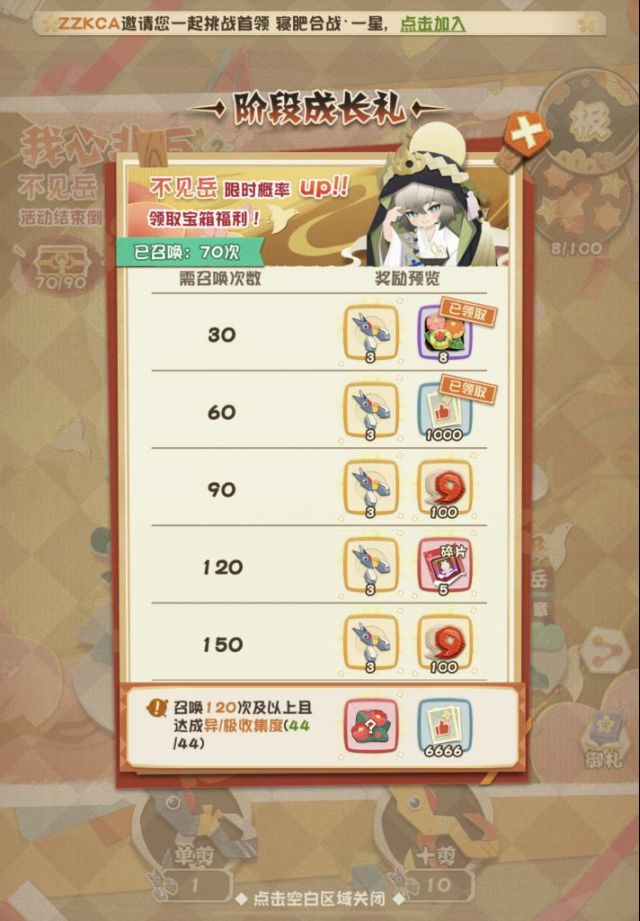View the 6666 reward in the bottom banner
Image resolution: width=640 pixels, height=921 pixels.
(445, 725)
